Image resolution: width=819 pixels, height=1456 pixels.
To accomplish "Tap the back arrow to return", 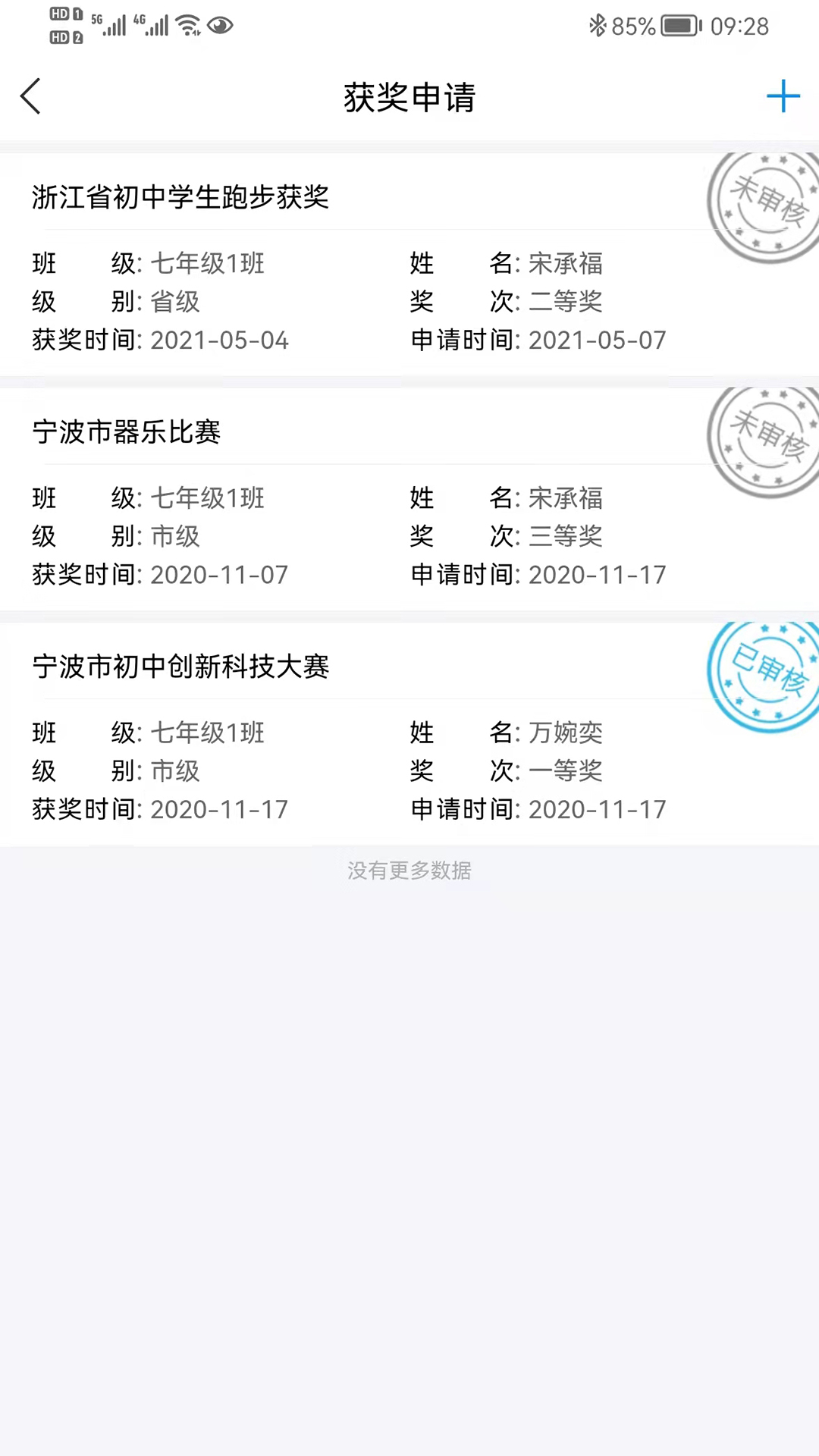I will [x=30, y=96].
